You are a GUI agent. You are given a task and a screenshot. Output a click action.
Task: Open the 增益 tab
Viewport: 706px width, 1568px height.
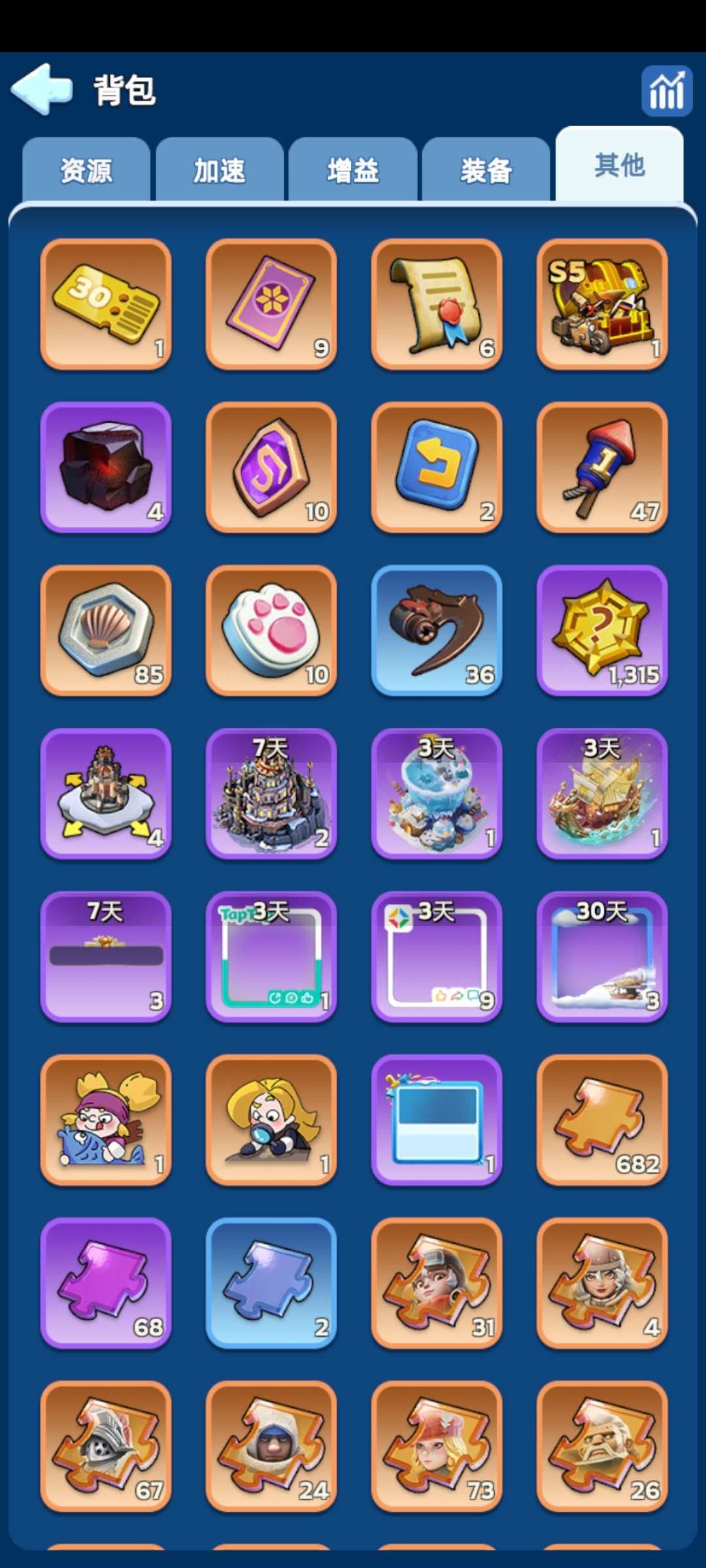[x=353, y=171]
